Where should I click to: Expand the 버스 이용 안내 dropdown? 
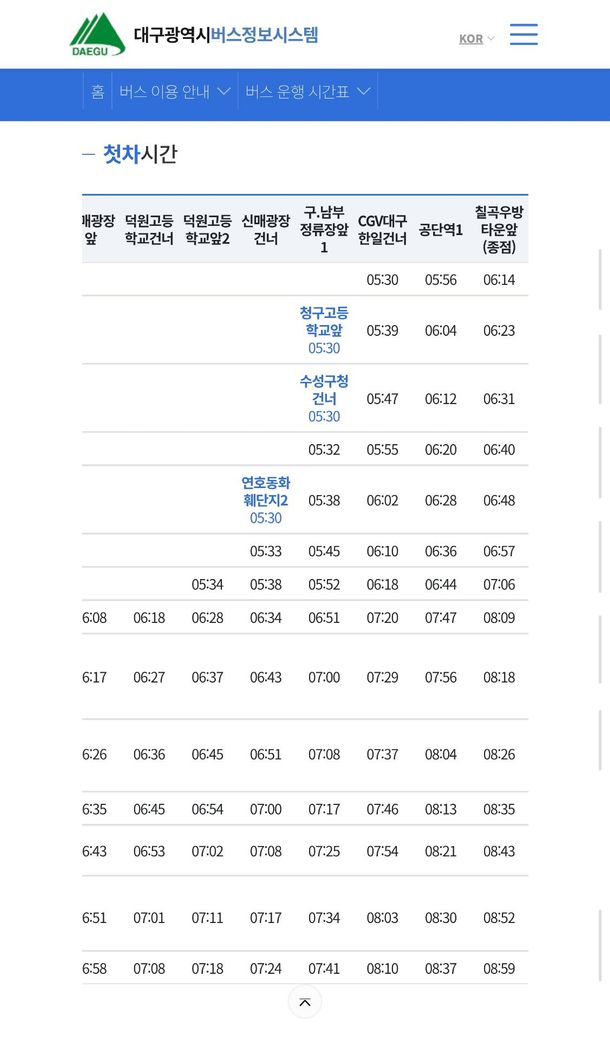tap(175, 92)
